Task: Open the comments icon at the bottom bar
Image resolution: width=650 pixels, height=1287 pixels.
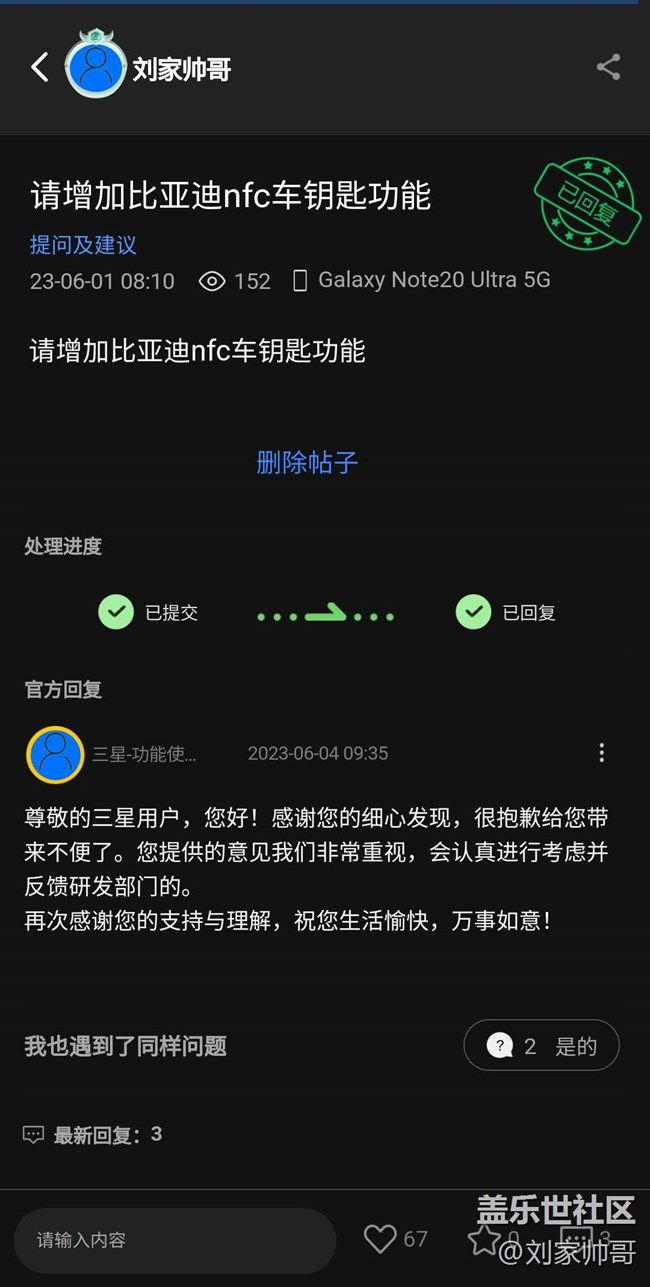Action: point(575,1240)
